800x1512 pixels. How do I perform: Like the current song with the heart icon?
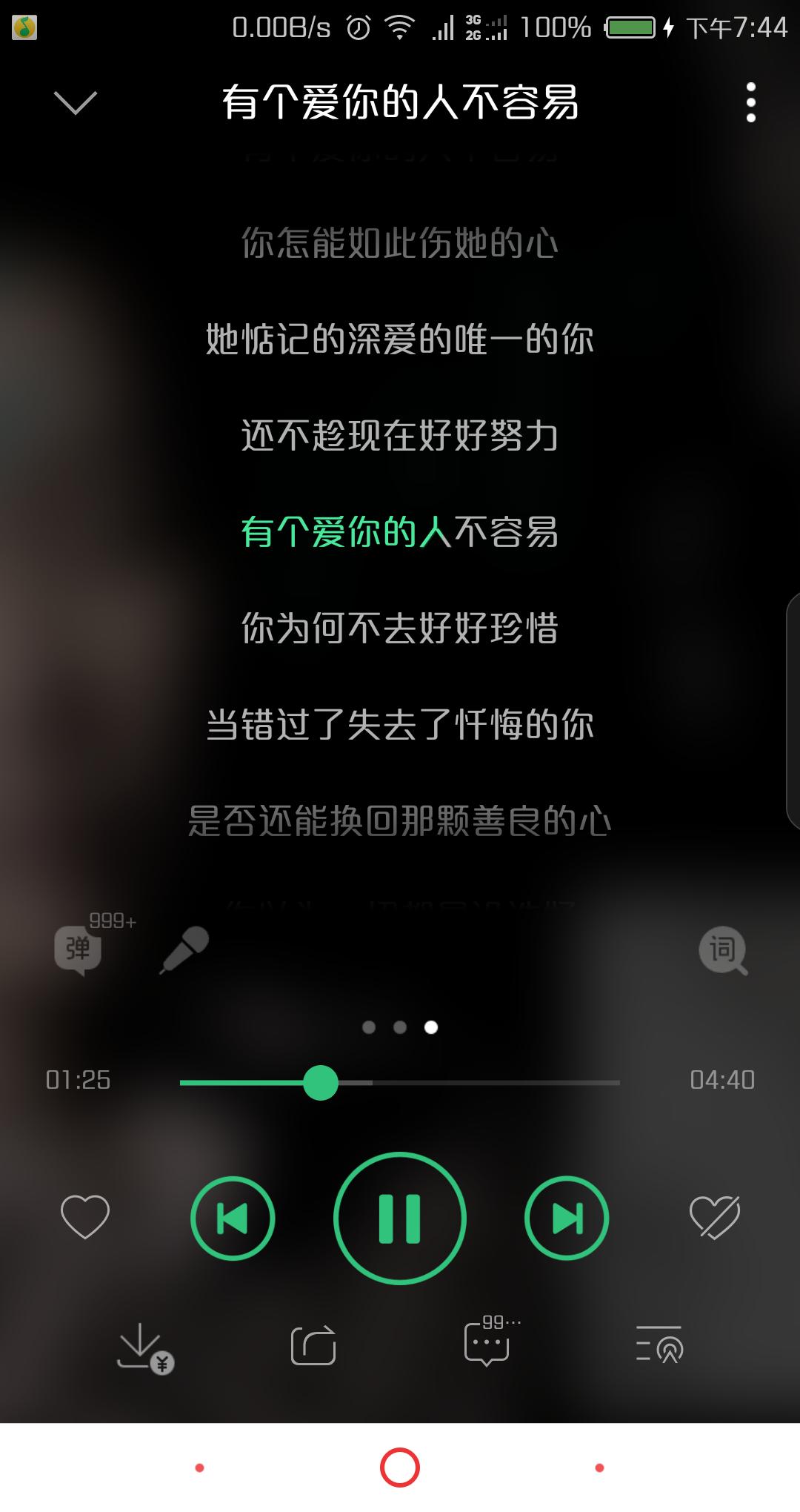[84, 1217]
